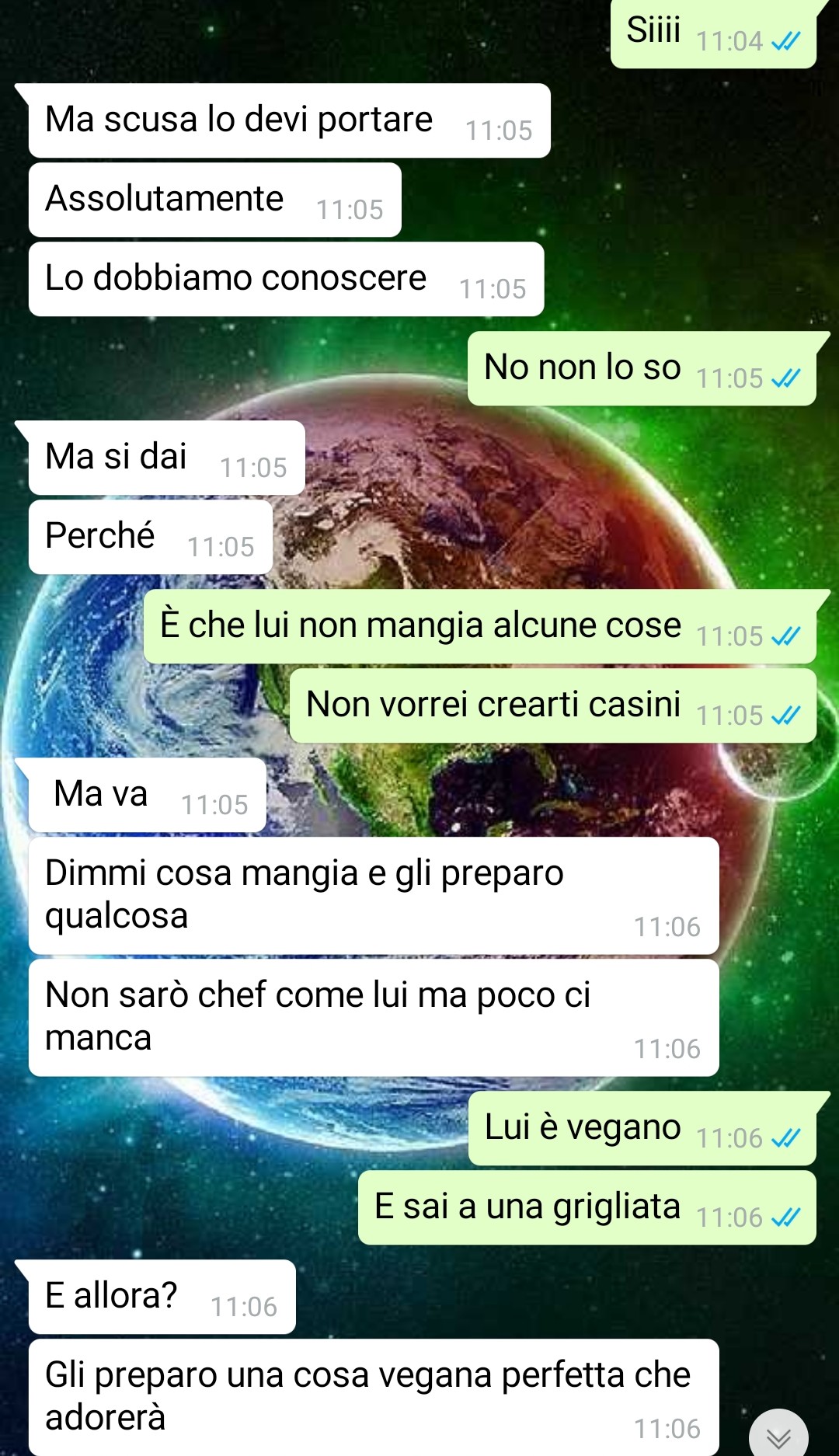Jump to the latest messages with the scroll-down button

tap(778, 1435)
